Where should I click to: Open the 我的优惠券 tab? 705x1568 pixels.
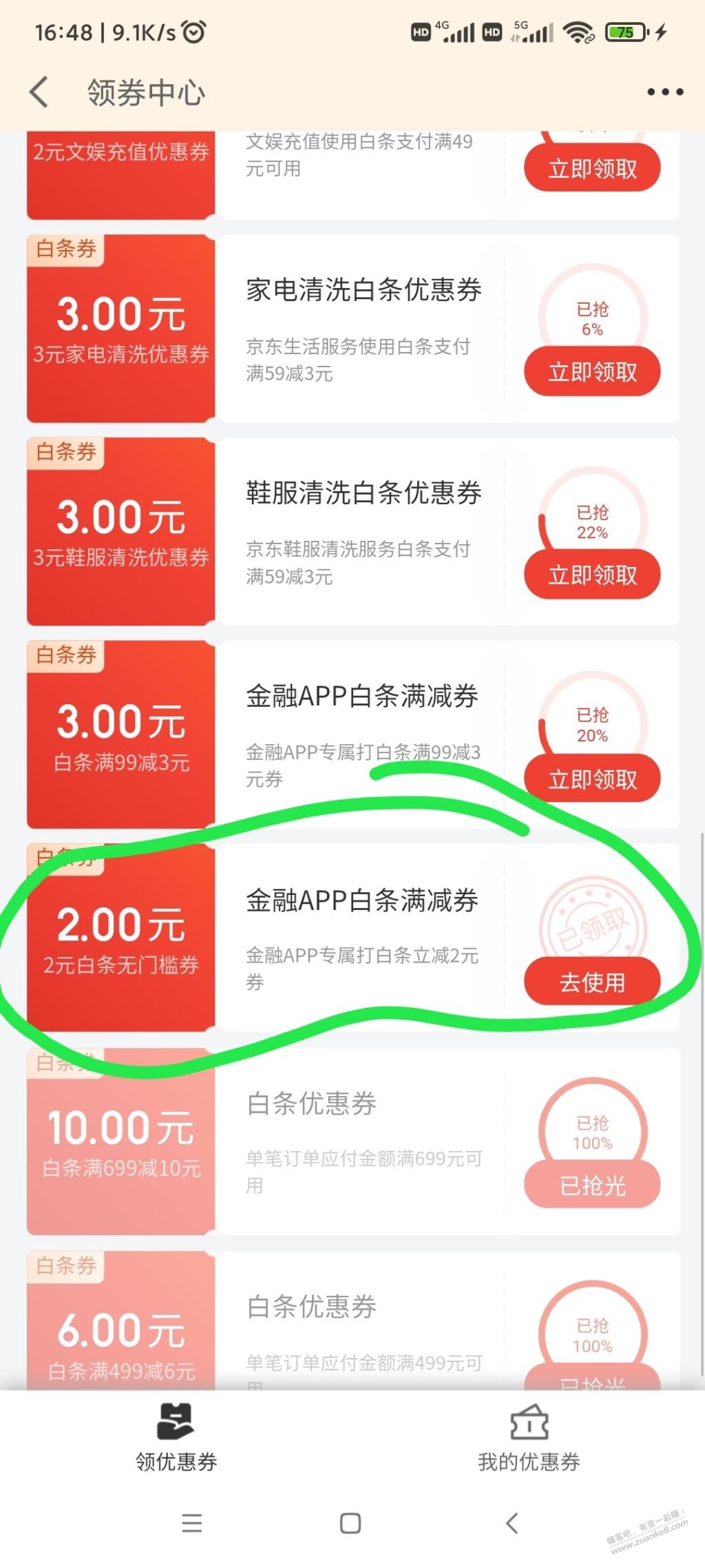click(x=529, y=1437)
